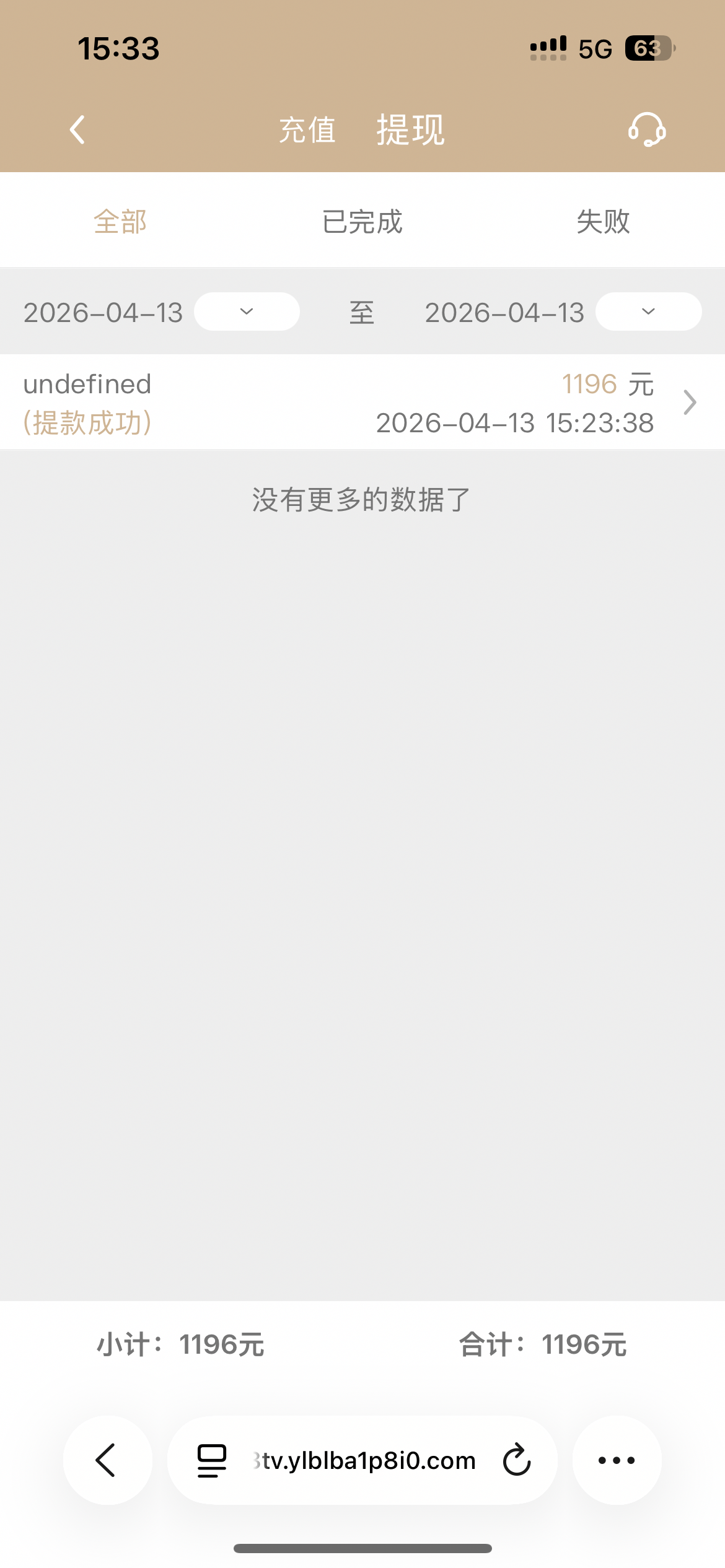Open the end date dropdown
The image size is (725, 1568).
tap(648, 311)
